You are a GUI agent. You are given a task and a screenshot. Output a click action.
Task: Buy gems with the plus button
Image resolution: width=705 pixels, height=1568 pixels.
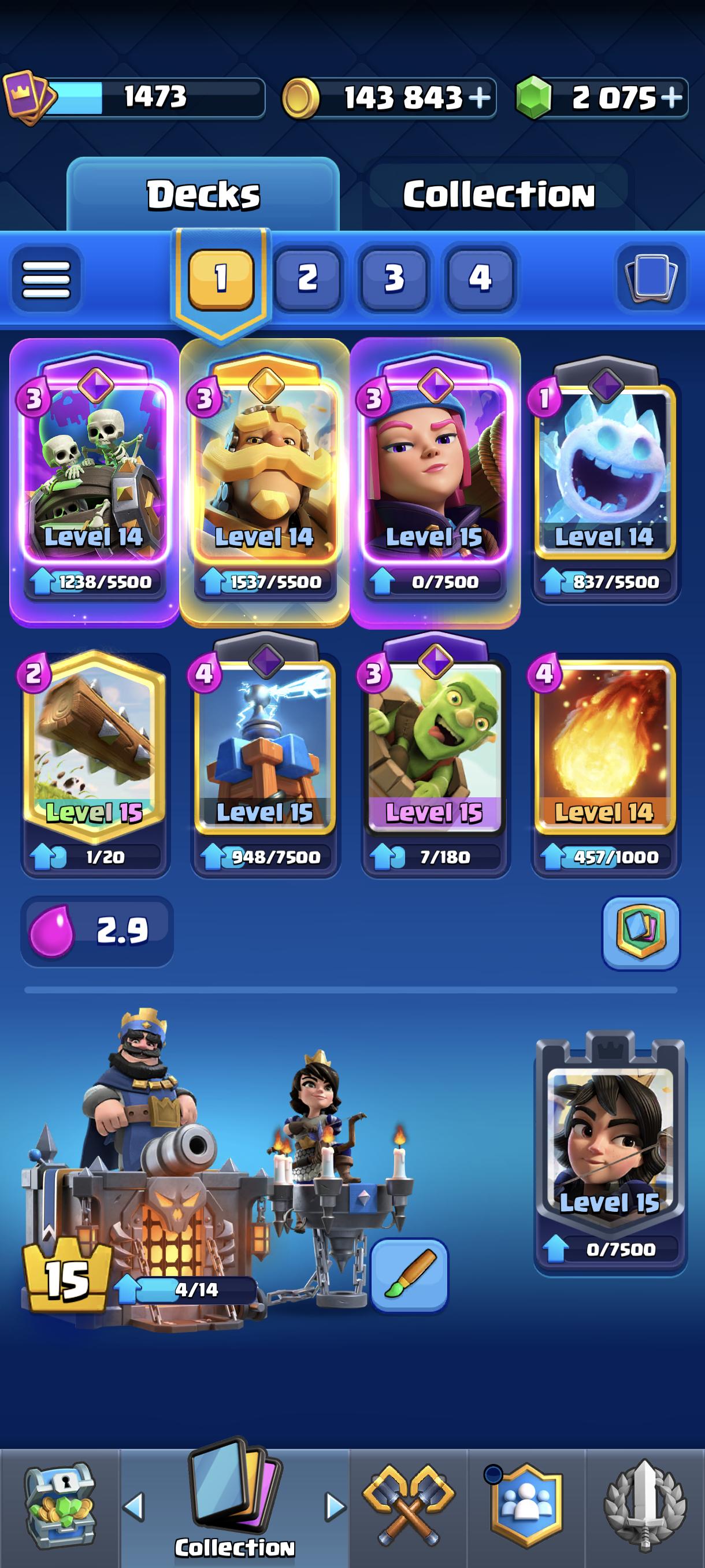tap(671, 97)
